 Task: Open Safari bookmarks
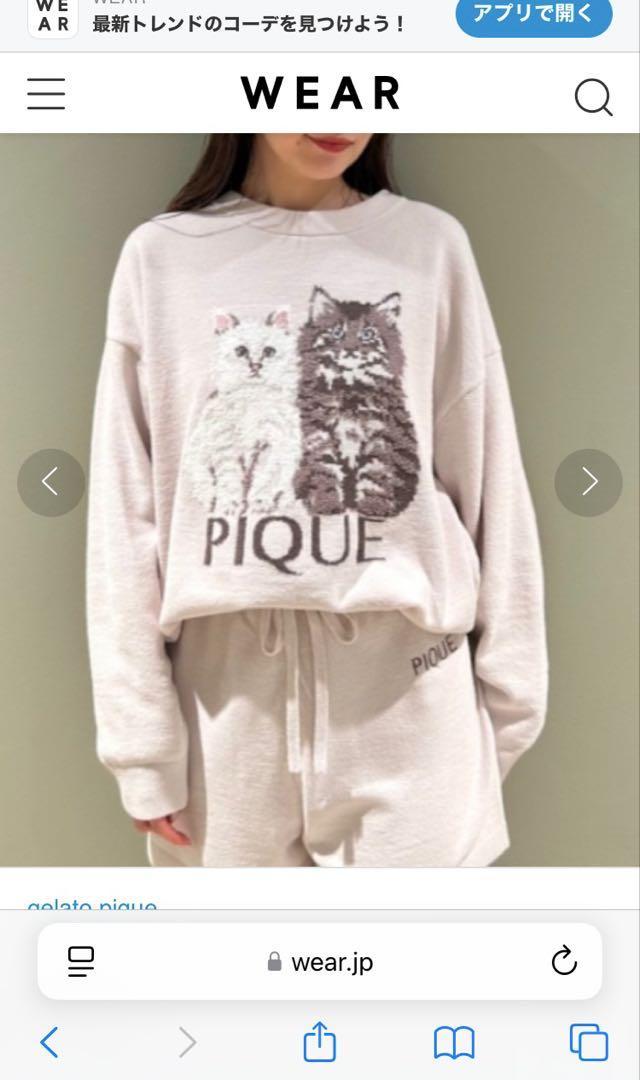(x=454, y=1043)
